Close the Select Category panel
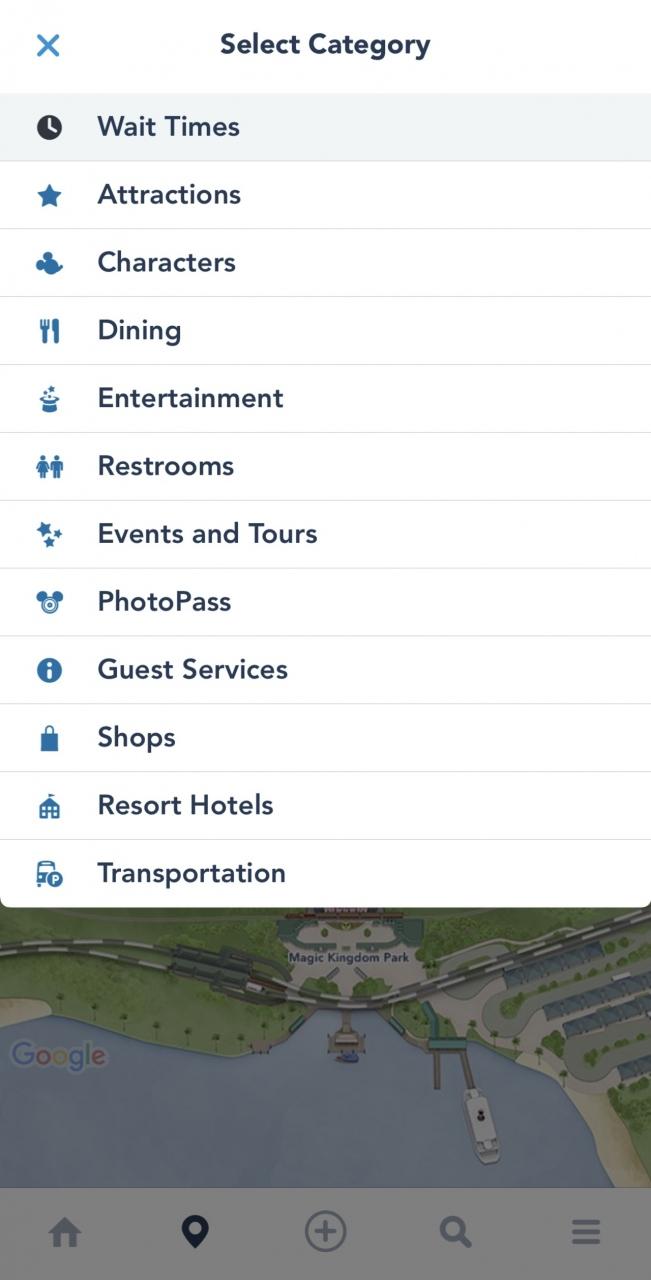This screenshot has height=1280, width=651. pyautogui.click(x=48, y=45)
